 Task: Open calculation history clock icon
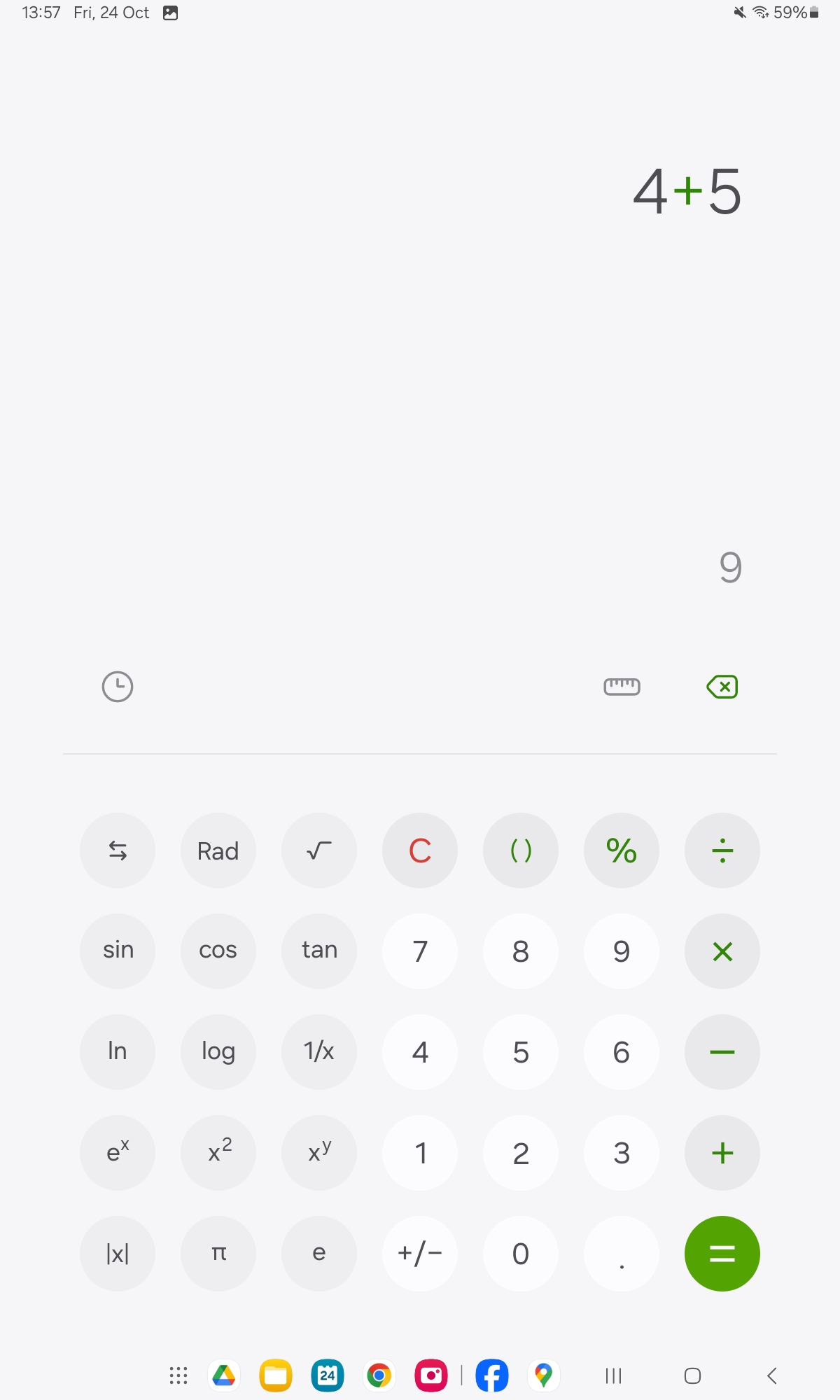point(118,687)
